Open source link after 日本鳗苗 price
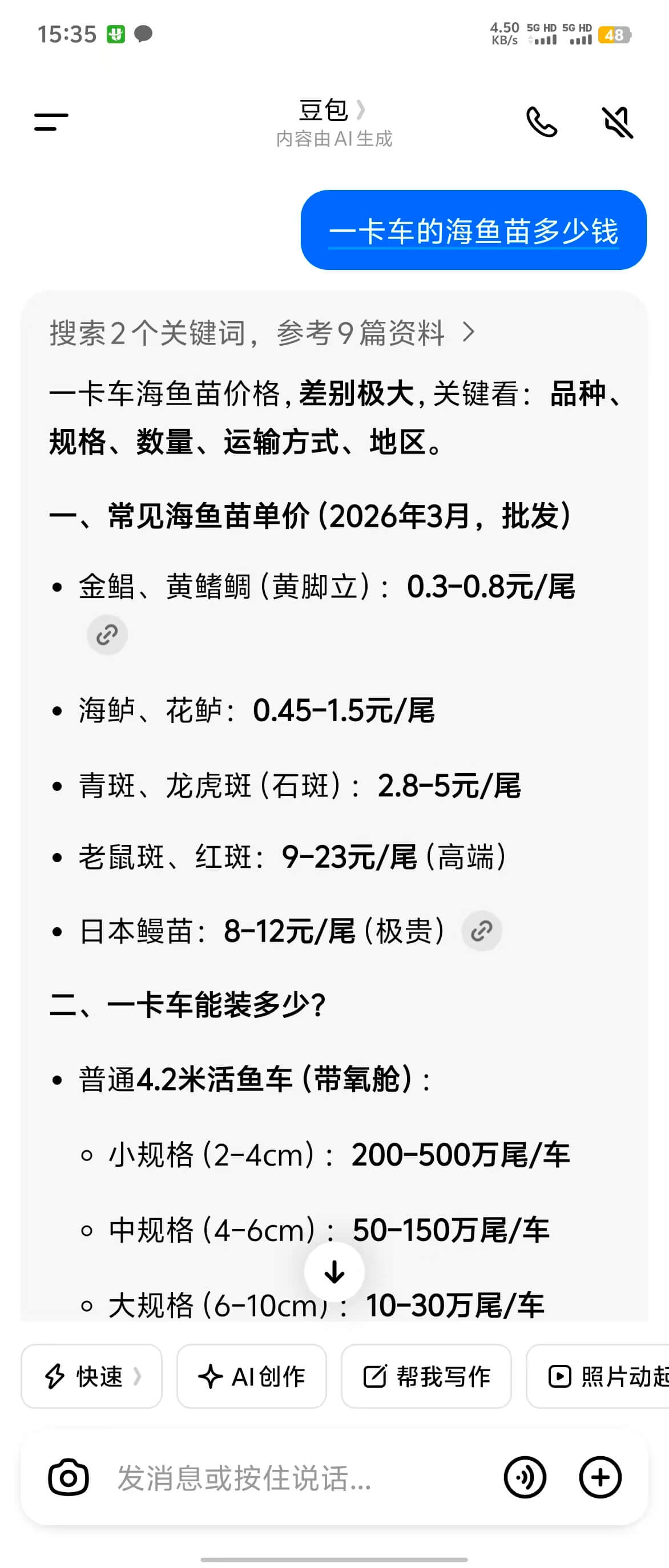This screenshot has height=1568, width=669. point(482,931)
